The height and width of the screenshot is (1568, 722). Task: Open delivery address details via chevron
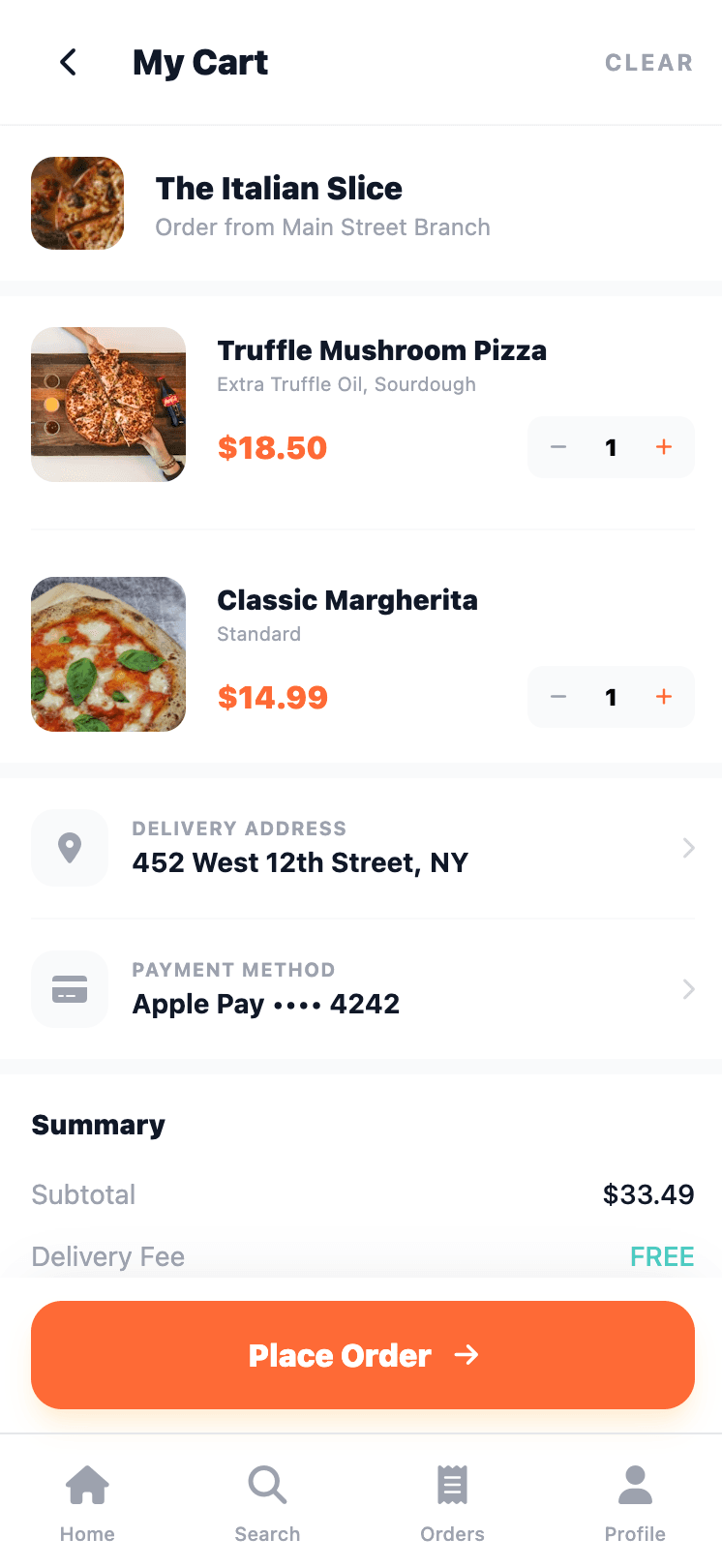687,847
